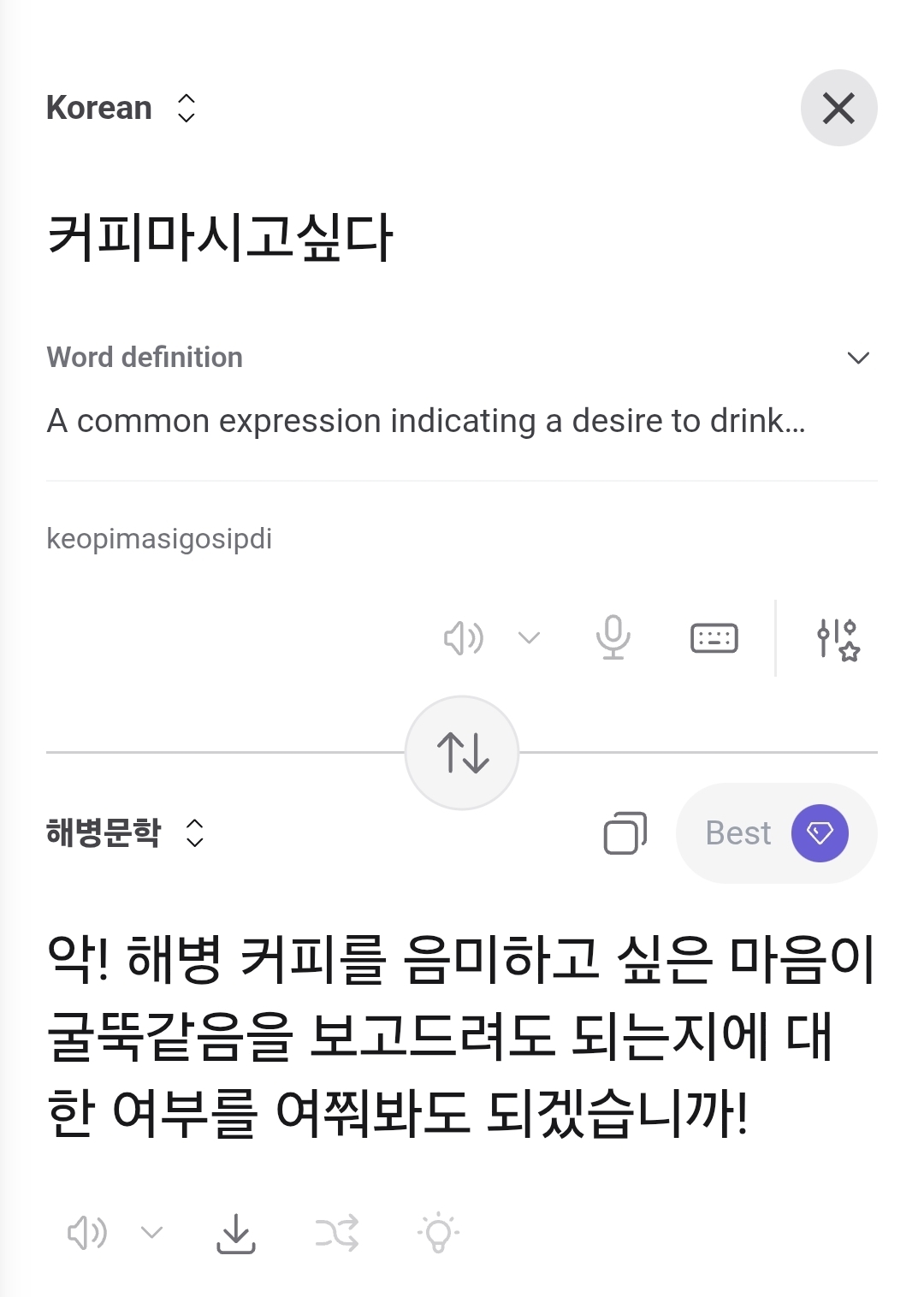924x1297 pixels.
Task: Listen to the translated text
Action: (x=86, y=1234)
